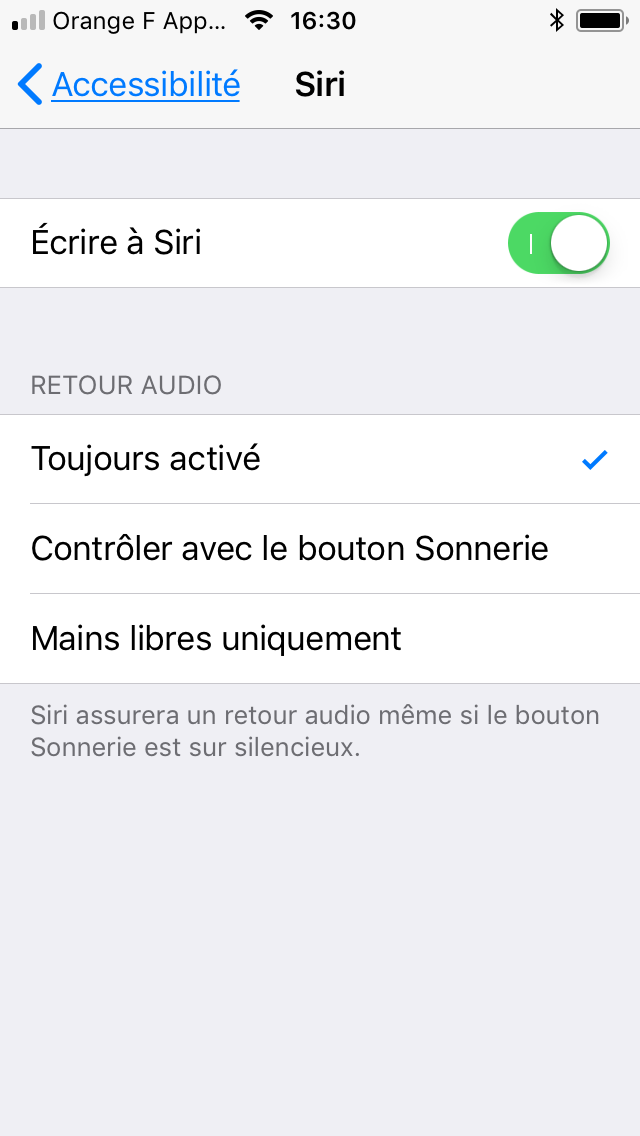
Task: Go back to Accessibilité settings
Action: (x=128, y=85)
